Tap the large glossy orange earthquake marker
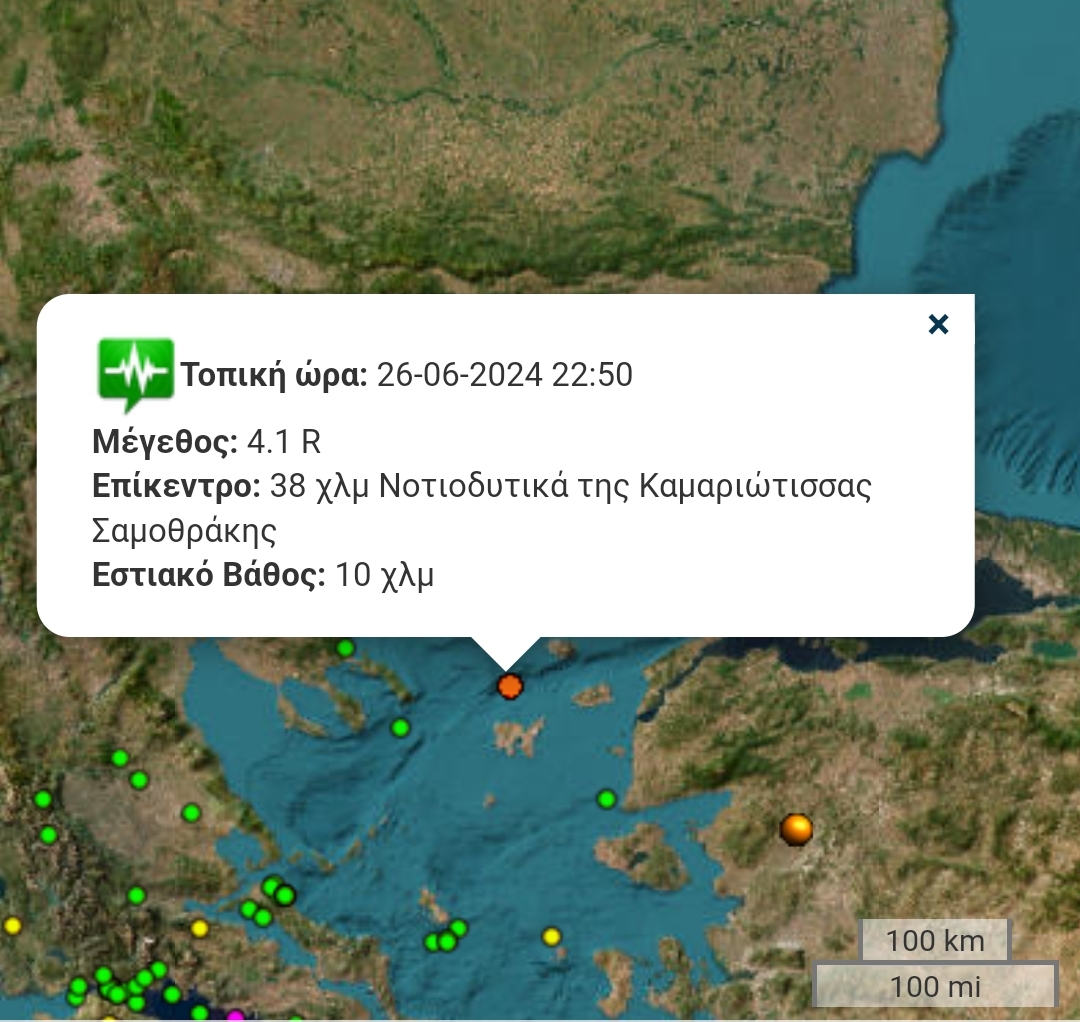 pos(796,829)
